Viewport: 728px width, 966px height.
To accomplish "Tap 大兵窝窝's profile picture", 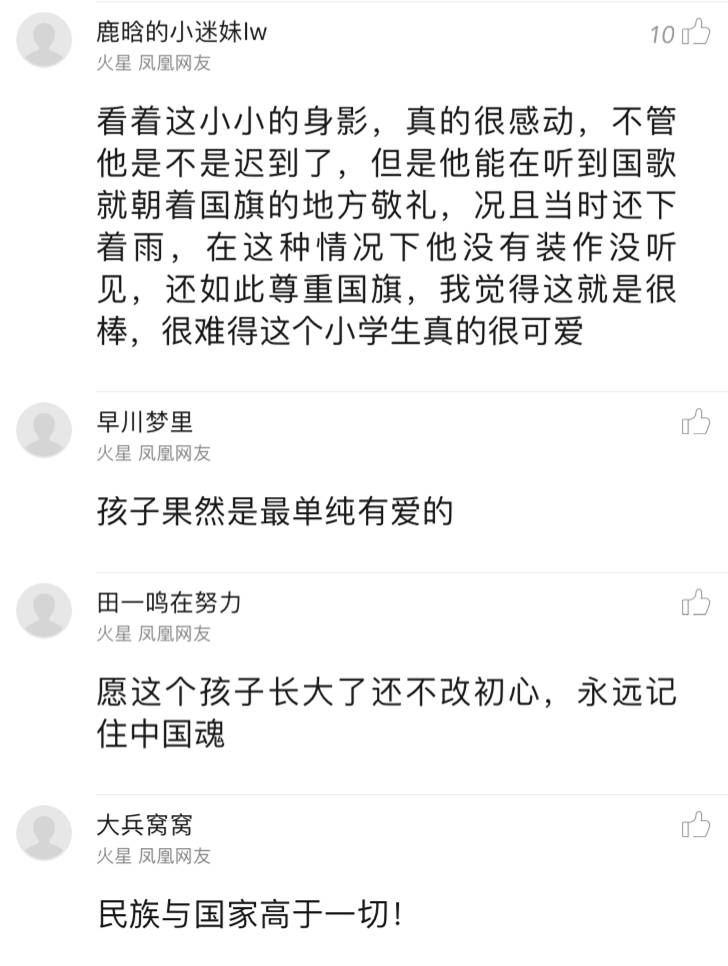I will pos(44,833).
